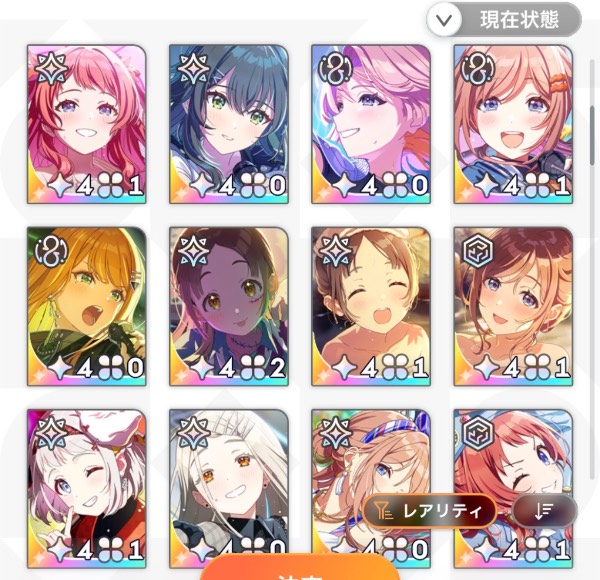Select the red-haired girl card in top row
This screenshot has height=580, width=600.
[86, 122]
